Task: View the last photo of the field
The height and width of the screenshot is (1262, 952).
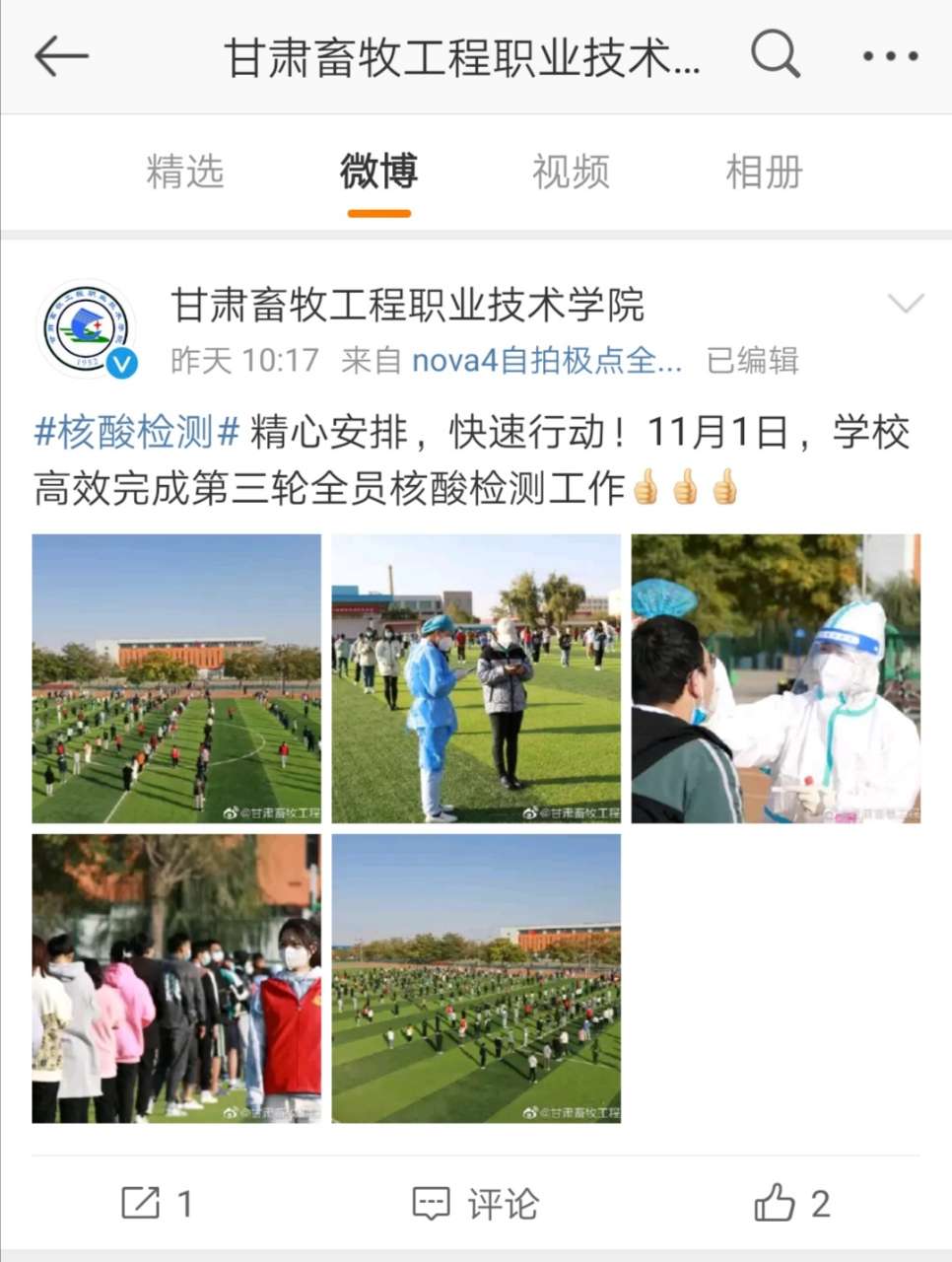Action: (476, 978)
